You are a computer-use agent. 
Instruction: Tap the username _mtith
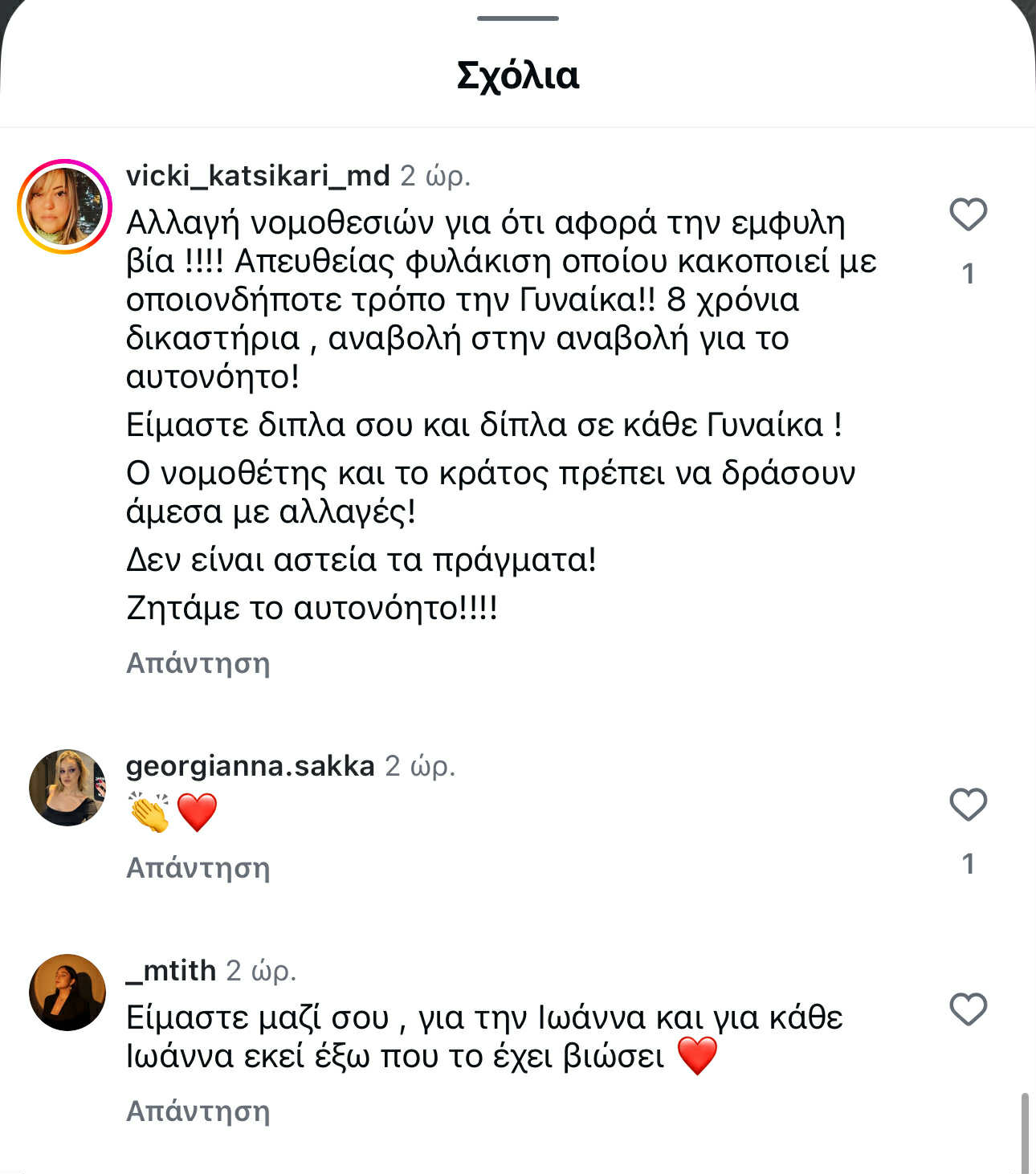click(171, 971)
